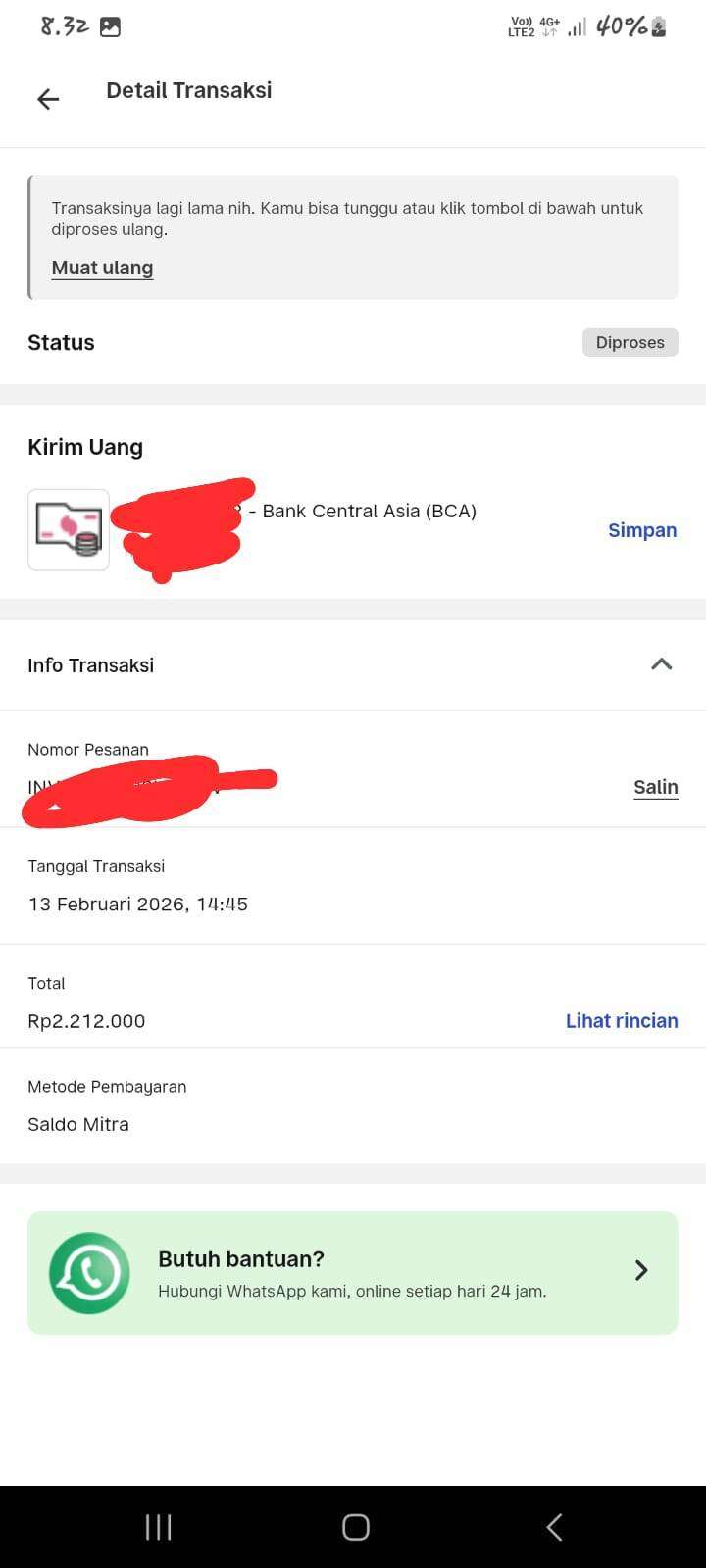706x1568 pixels.
Task: Open Lihat rincian for the total
Action: [622, 1020]
